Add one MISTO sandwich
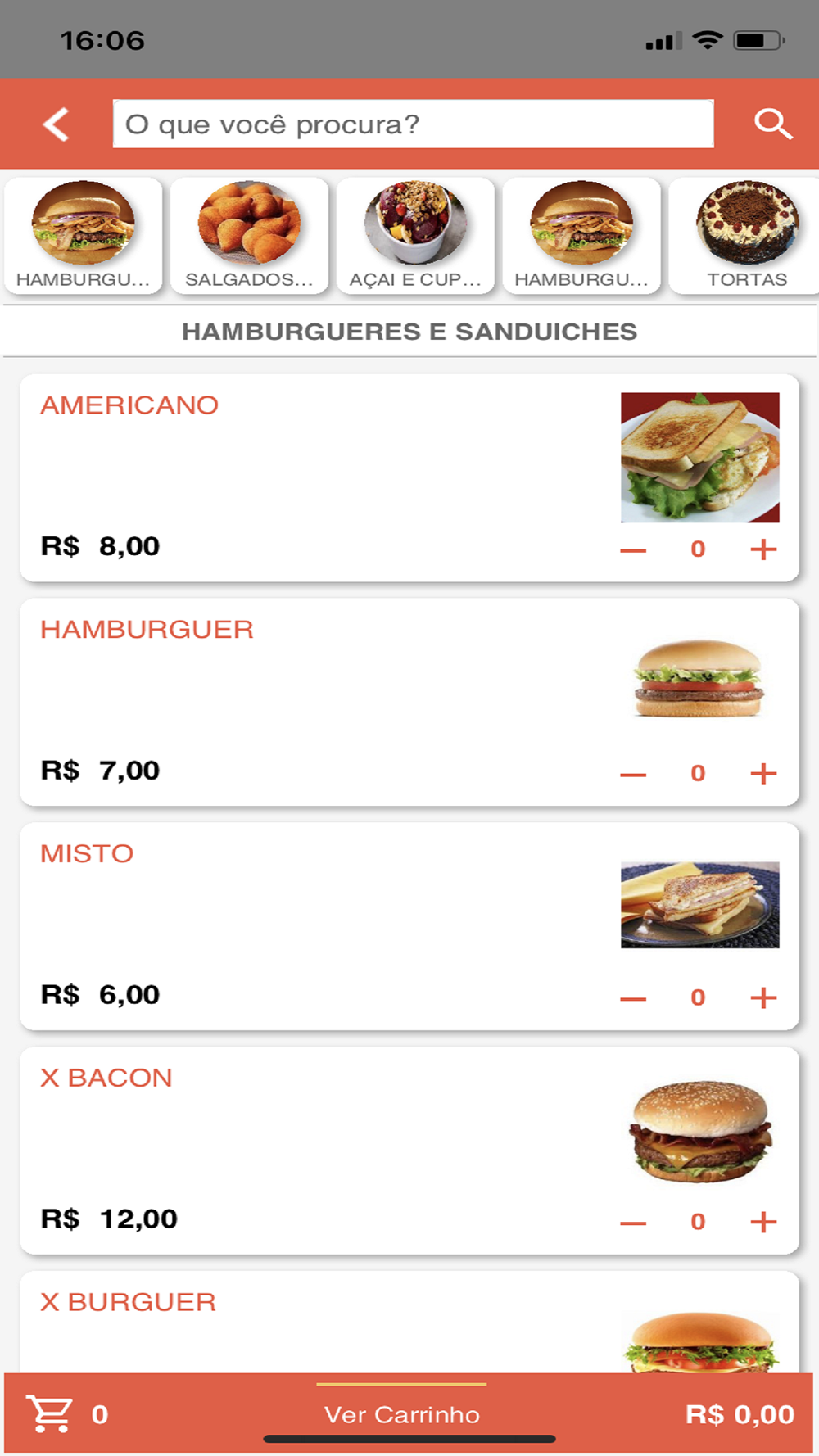 coord(763,998)
